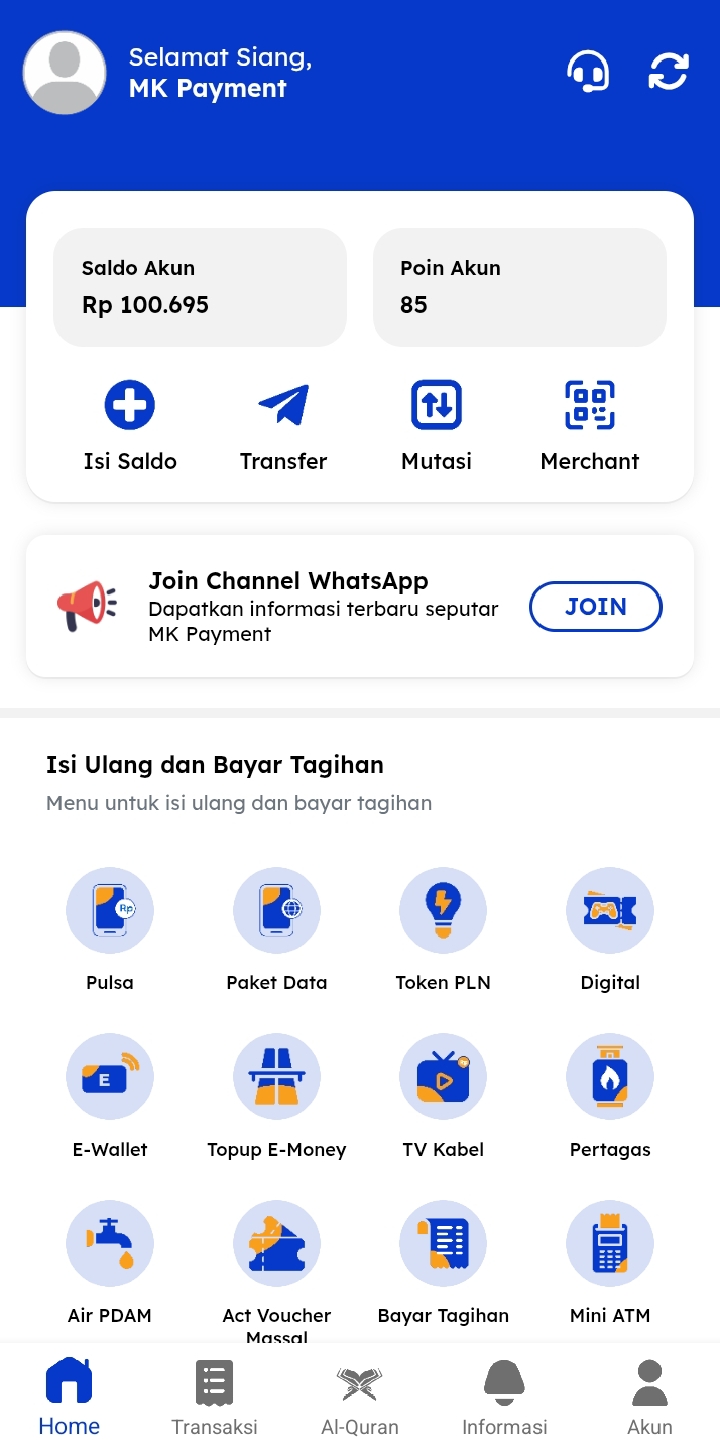
Task: Open the Pulsa top-up icon
Action: [x=110, y=910]
